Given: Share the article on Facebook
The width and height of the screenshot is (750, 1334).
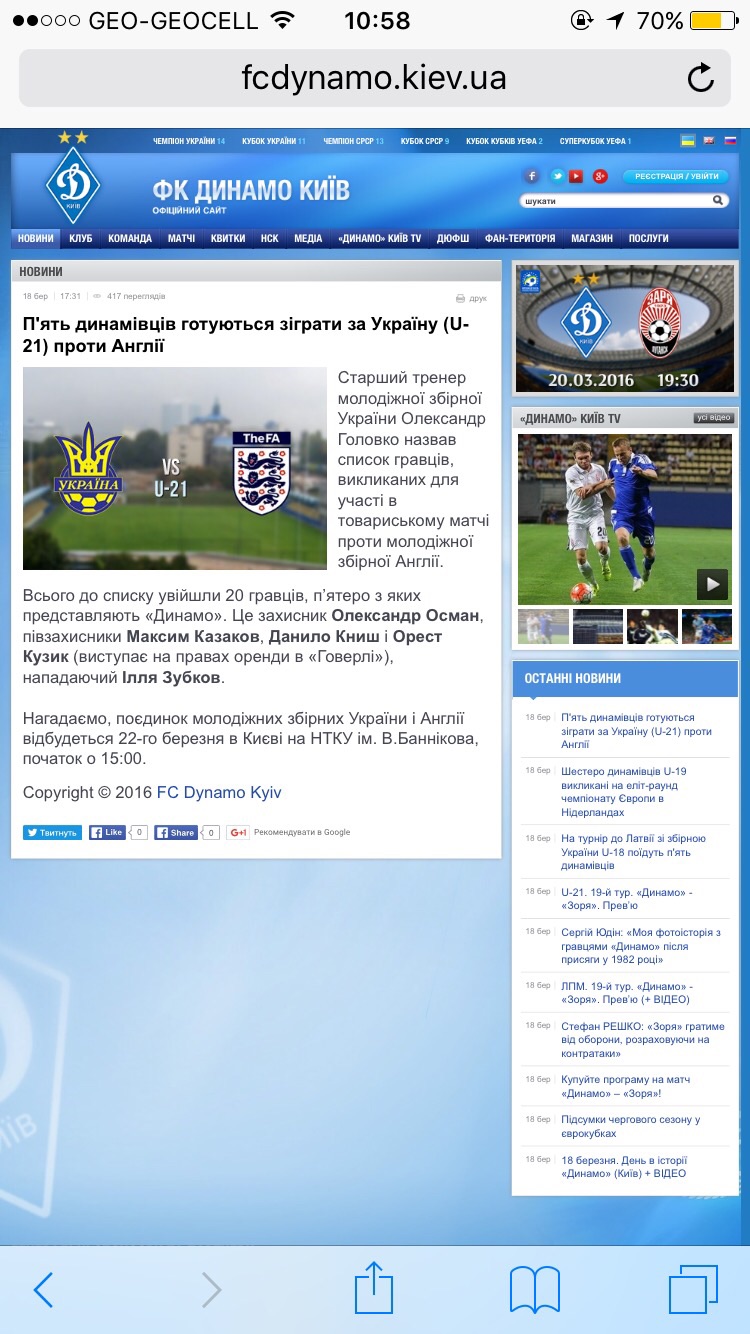Looking at the screenshot, I should (176, 832).
